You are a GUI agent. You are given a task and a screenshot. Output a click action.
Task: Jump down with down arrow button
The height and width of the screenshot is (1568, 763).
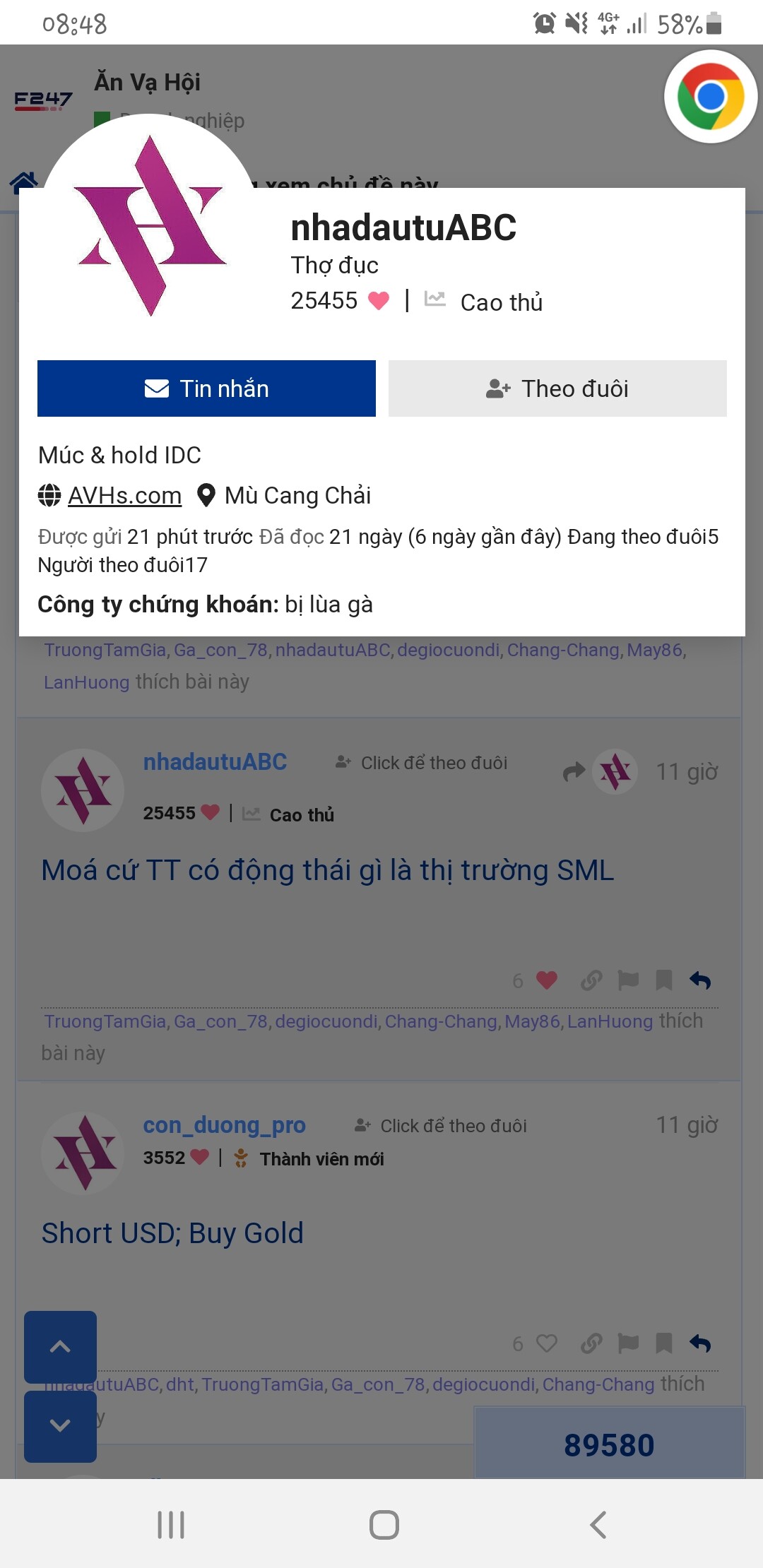click(x=60, y=1425)
